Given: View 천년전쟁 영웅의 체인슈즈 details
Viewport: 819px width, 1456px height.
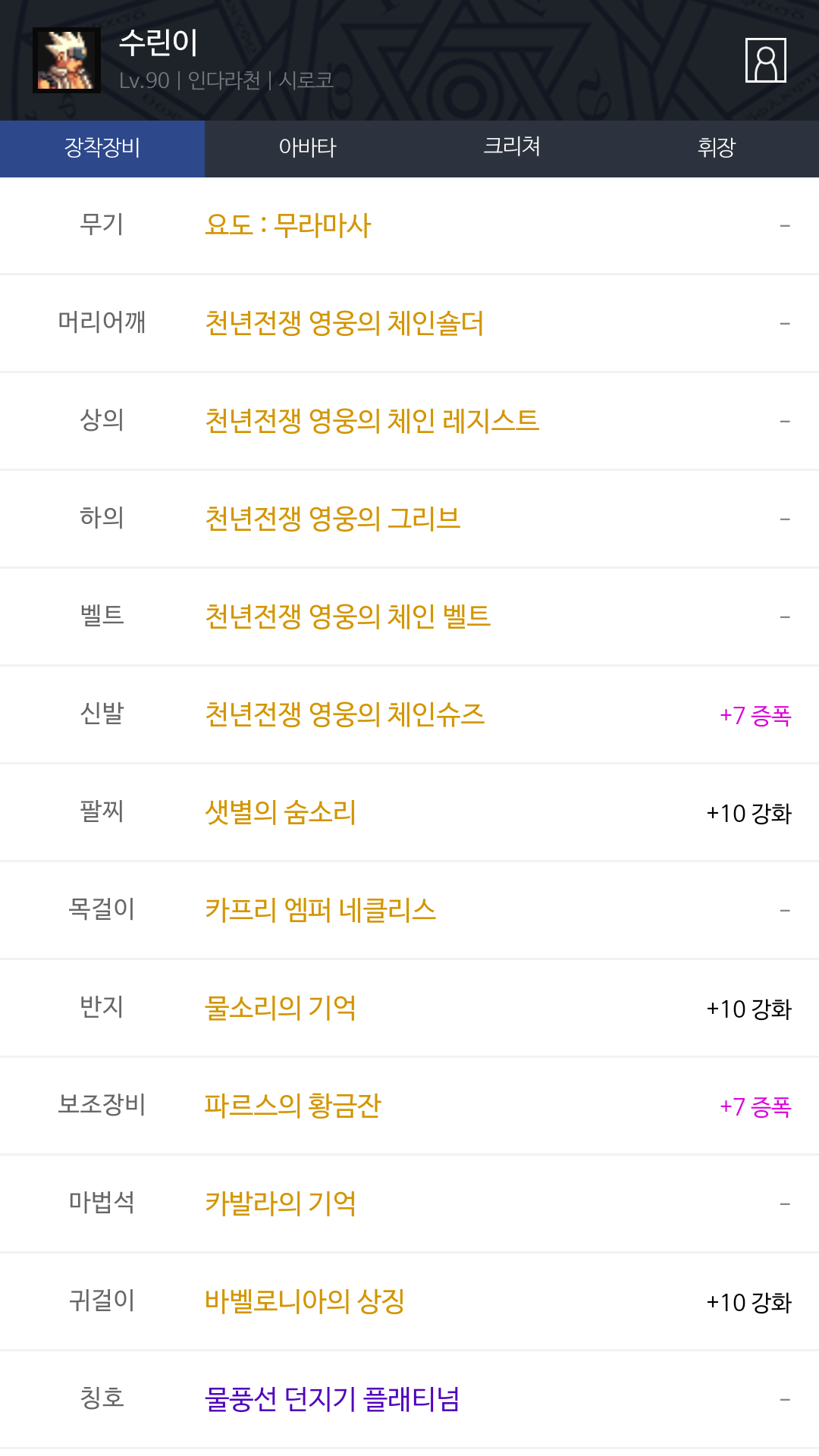Looking at the screenshot, I should pyautogui.click(x=345, y=714).
